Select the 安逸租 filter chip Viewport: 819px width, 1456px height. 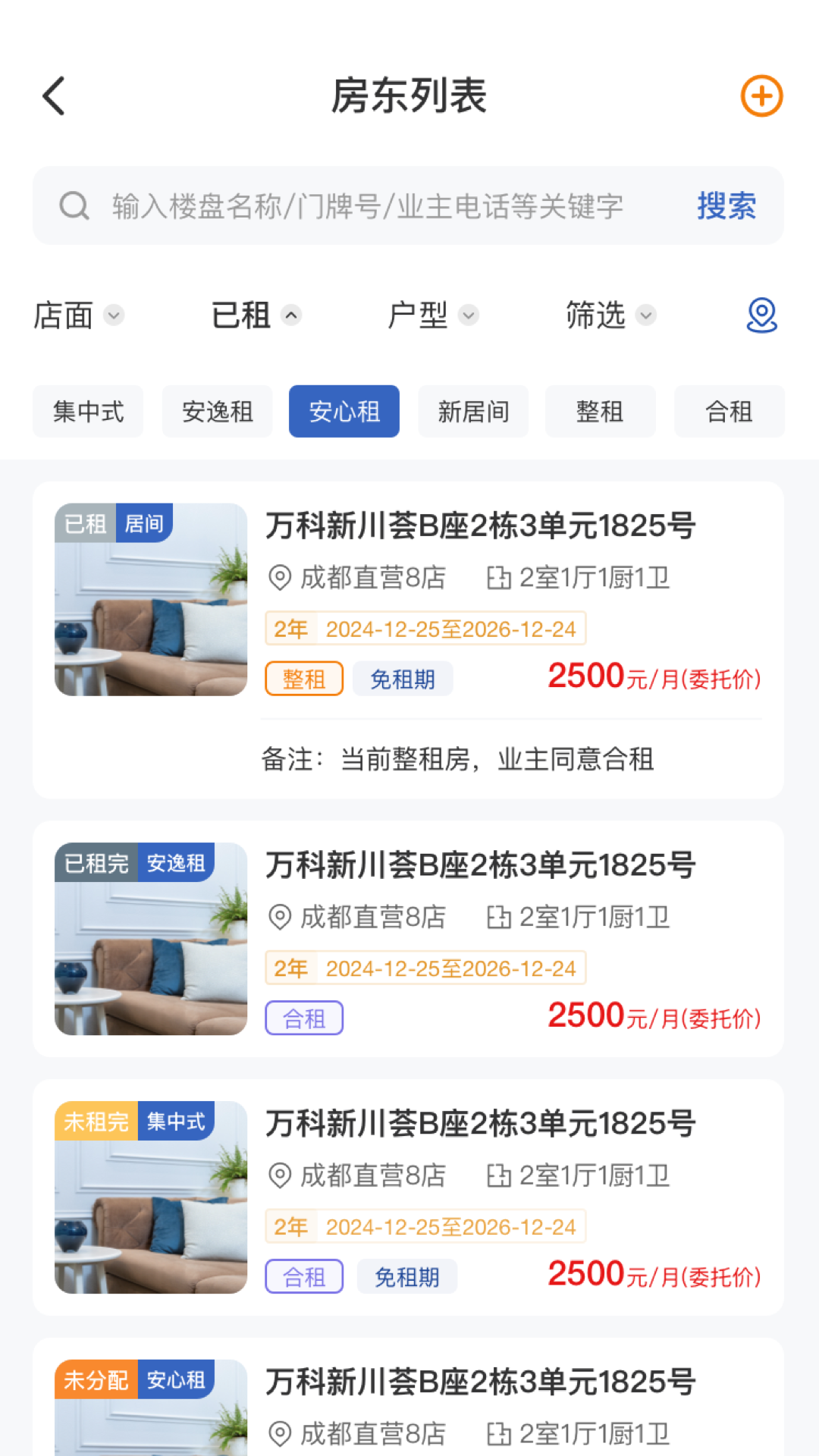tap(217, 412)
